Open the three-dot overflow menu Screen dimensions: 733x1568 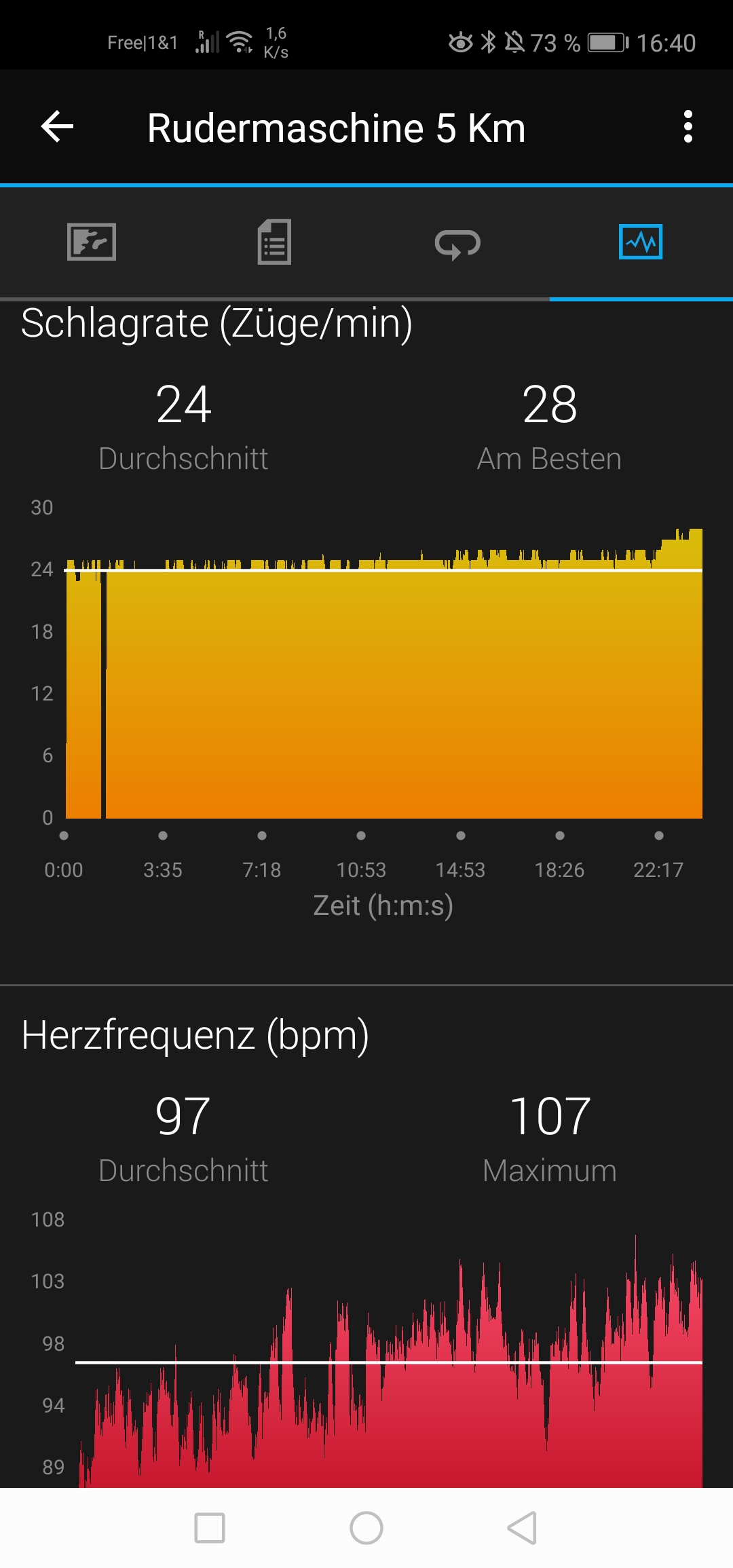(x=688, y=127)
